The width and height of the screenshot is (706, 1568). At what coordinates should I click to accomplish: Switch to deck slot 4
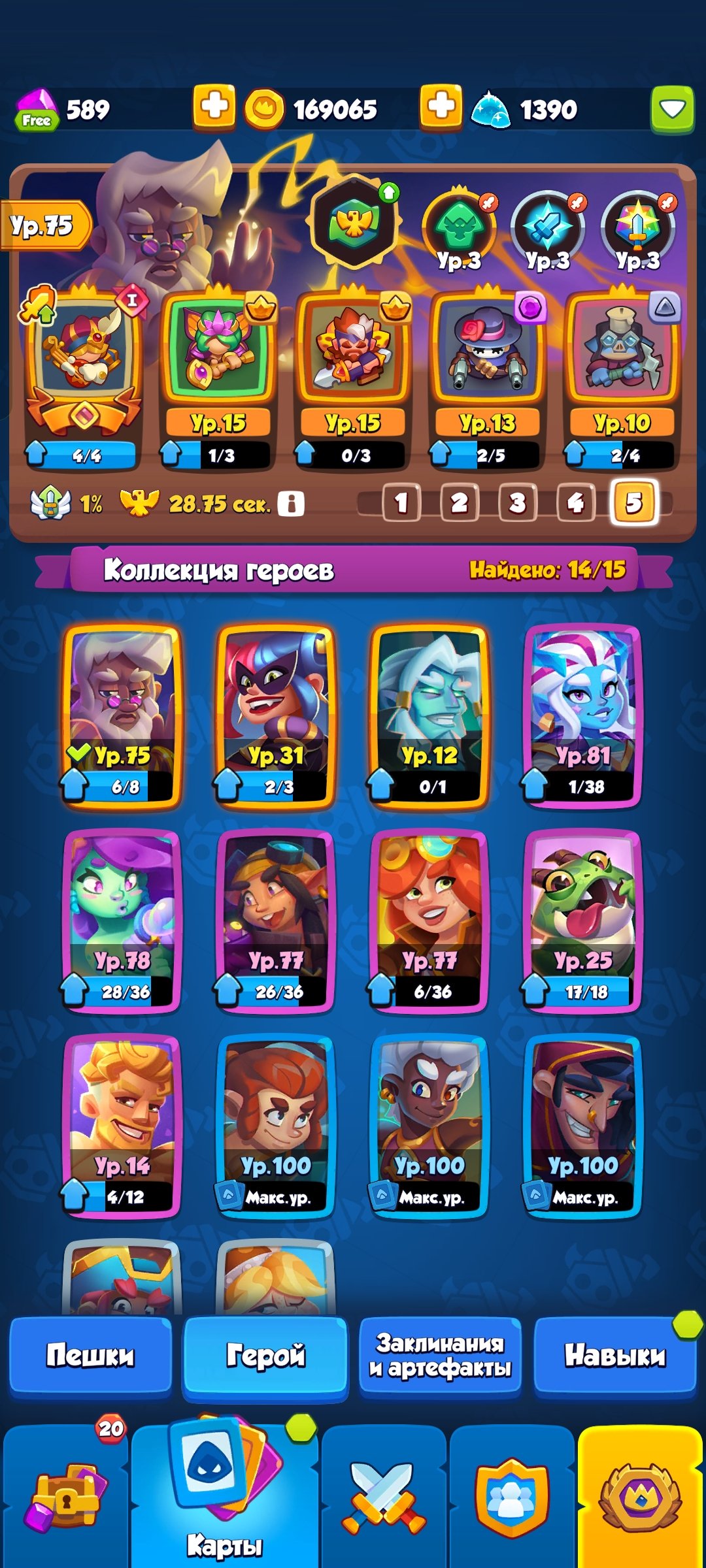[x=575, y=502]
